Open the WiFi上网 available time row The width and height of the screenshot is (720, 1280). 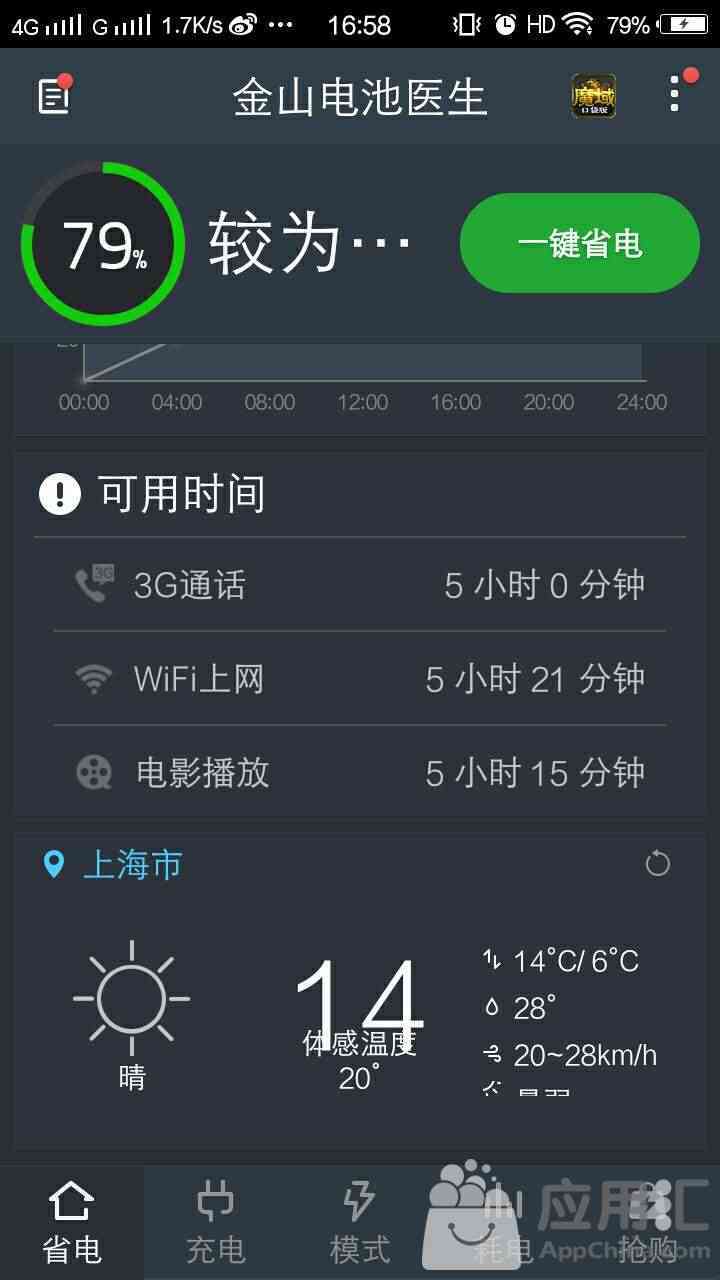[360, 679]
